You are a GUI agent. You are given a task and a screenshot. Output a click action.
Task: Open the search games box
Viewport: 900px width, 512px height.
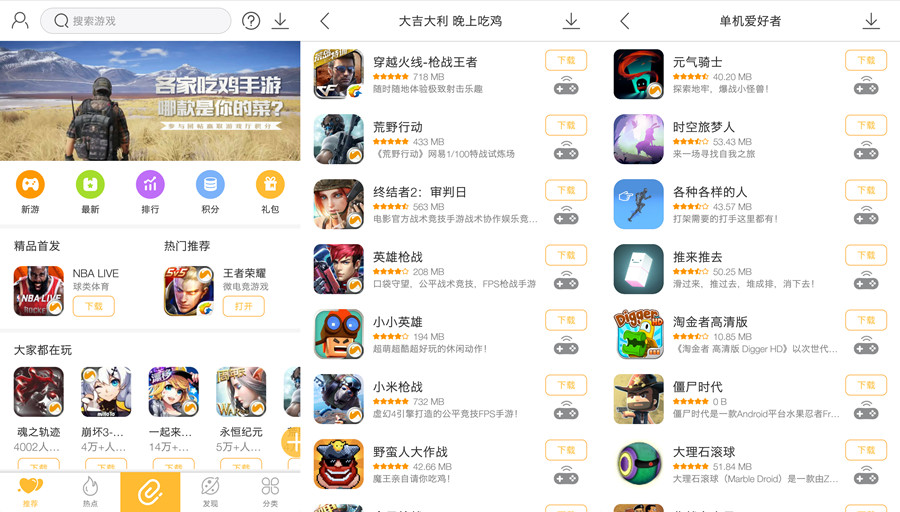[x=135, y=21]
